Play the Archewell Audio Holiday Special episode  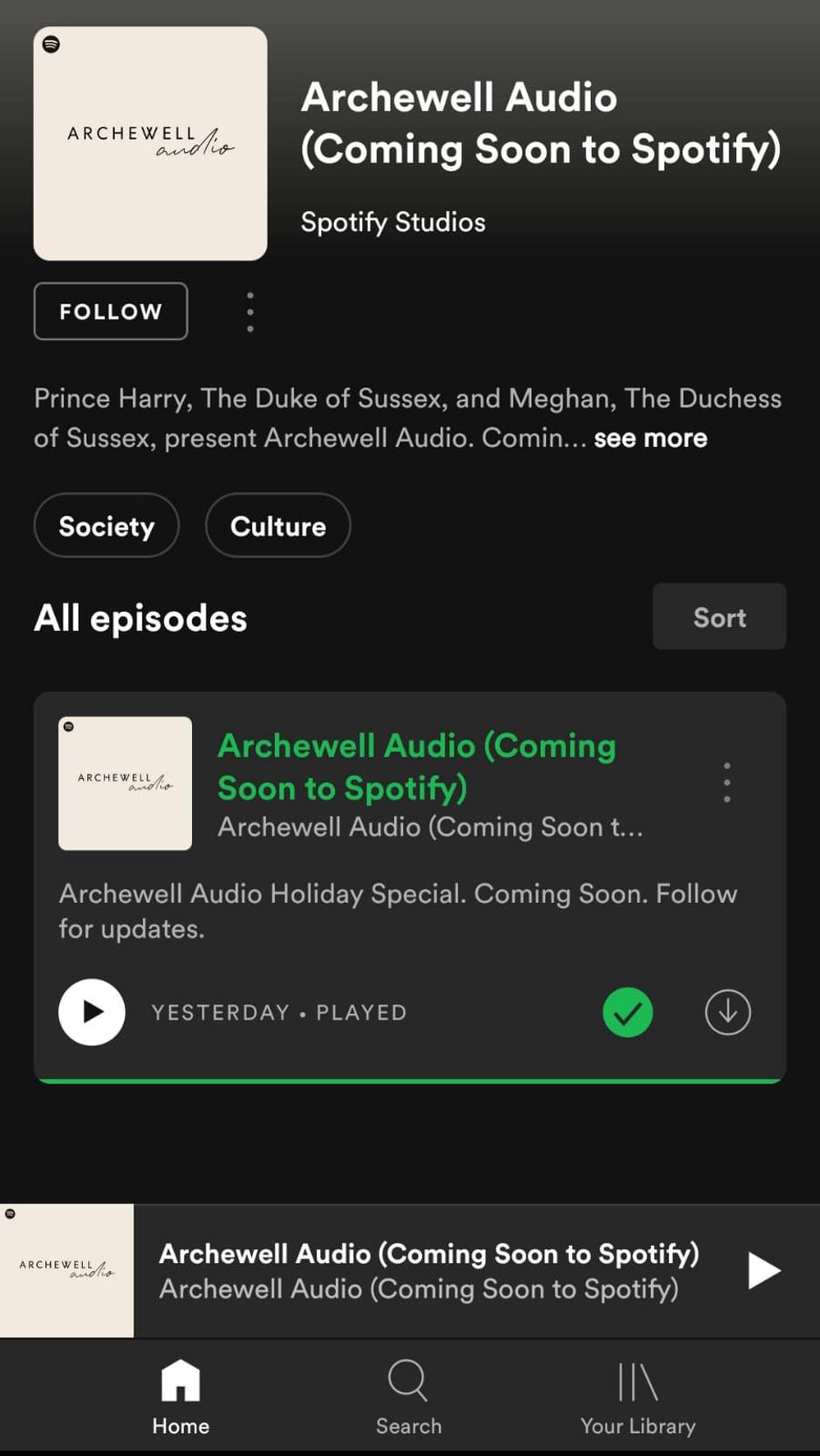[92, 1012]
